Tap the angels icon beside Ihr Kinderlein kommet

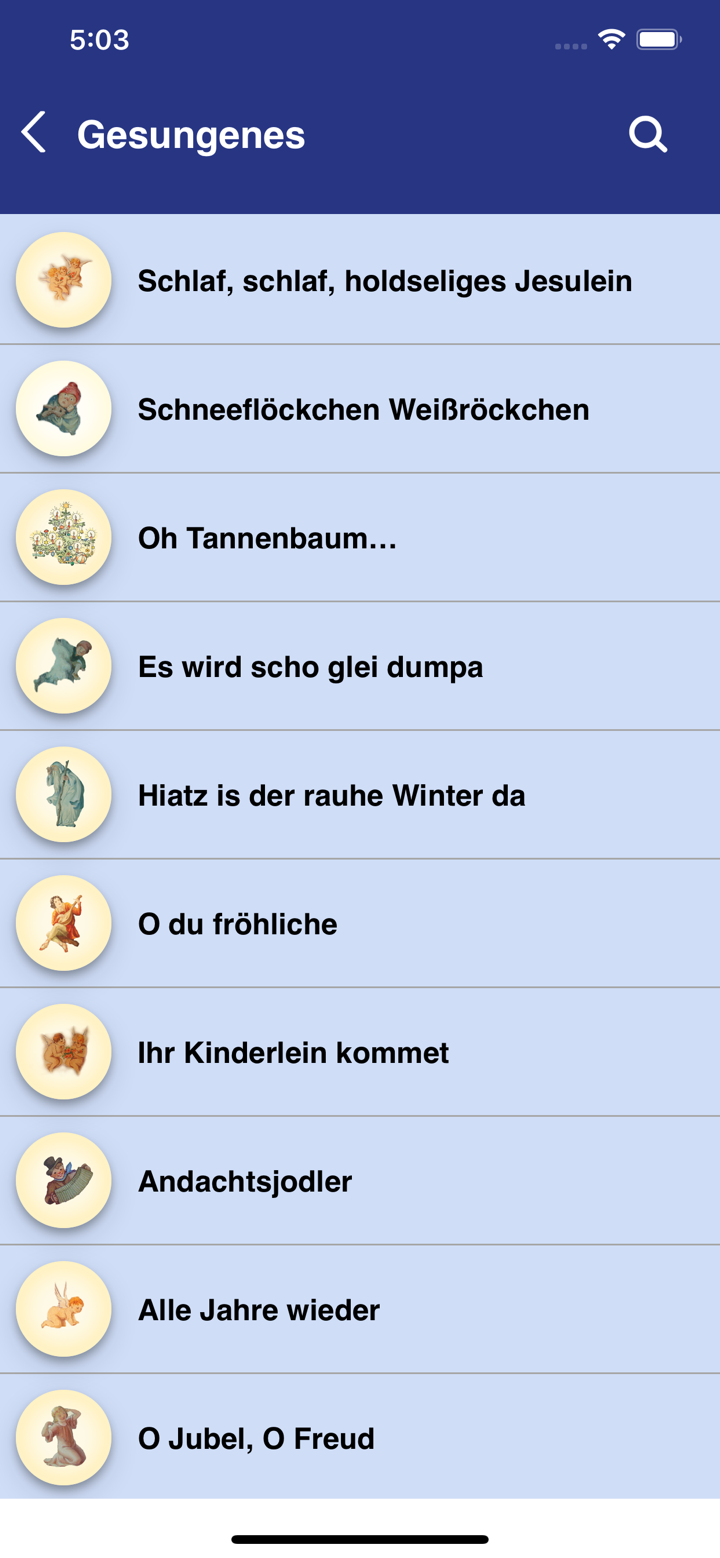(63, 1052)
